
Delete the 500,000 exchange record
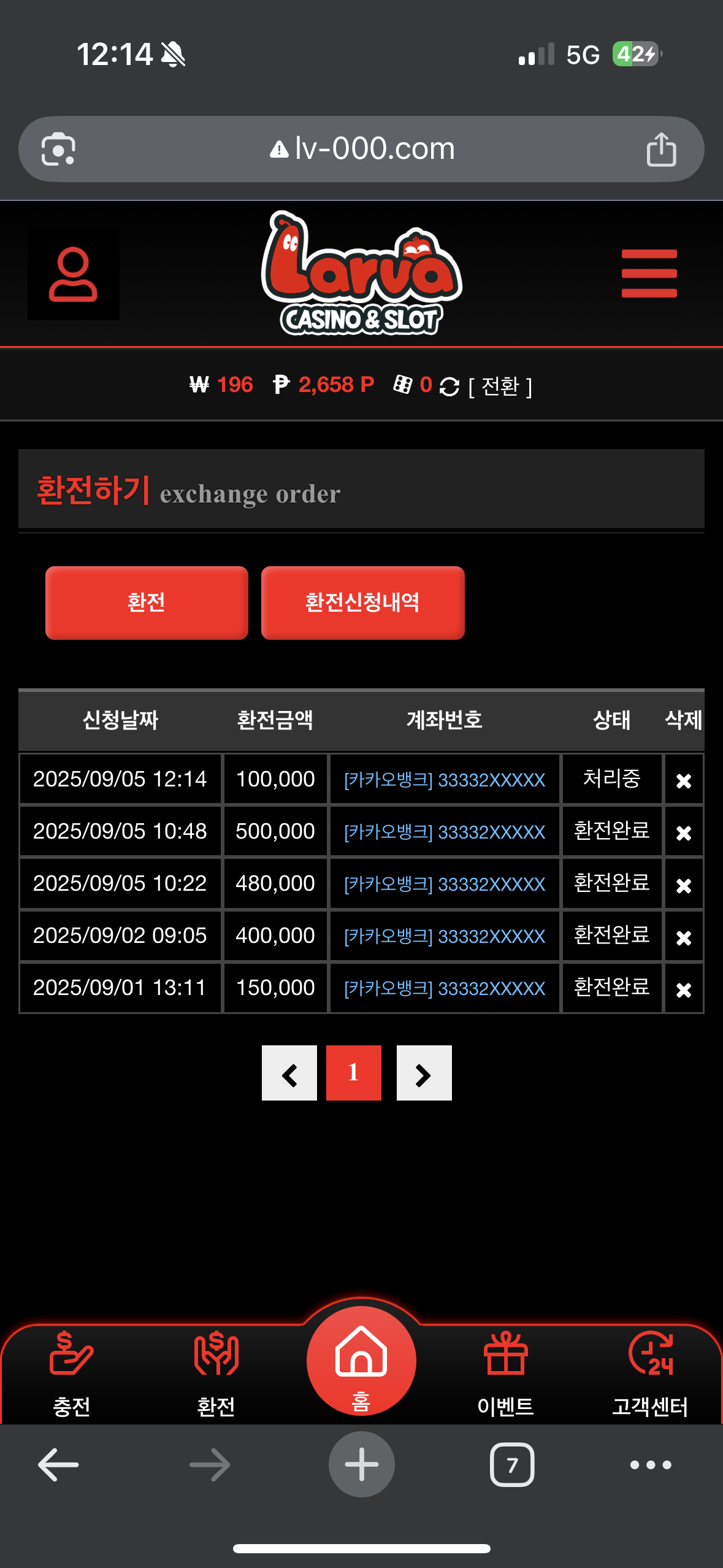[x=683, y=832]
